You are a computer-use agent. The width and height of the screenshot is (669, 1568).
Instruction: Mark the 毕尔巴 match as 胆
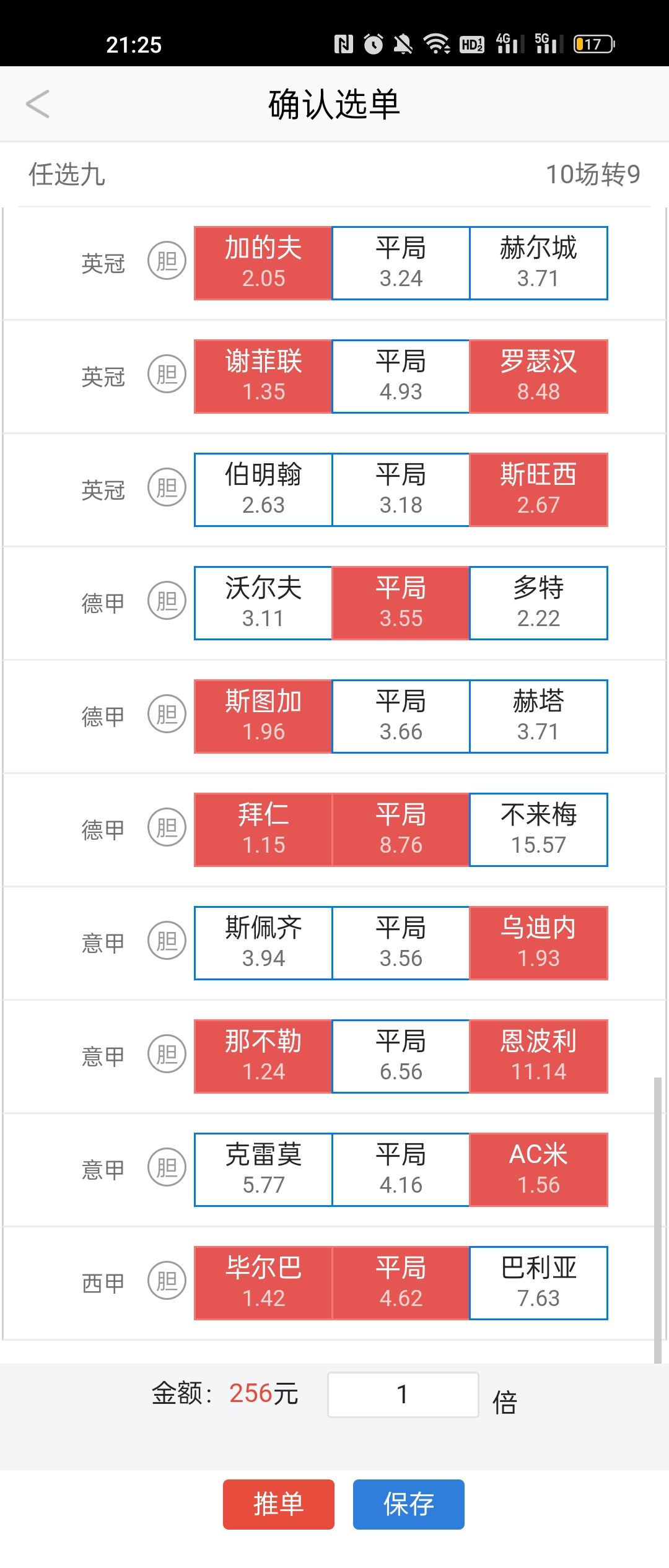(167, 1280)
